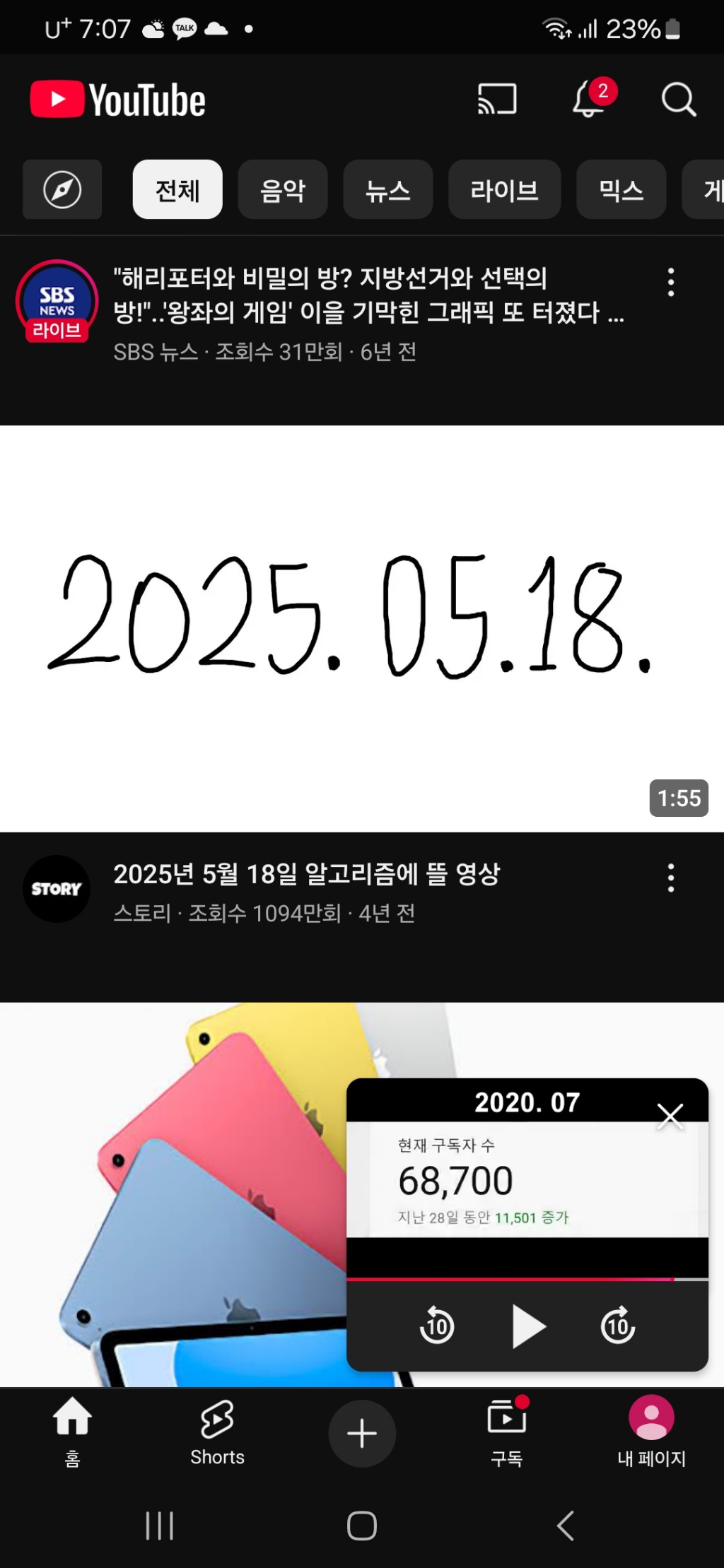Screen dimensions: 724x1568
Task: Rewind 10 seconds in miniplayer
Action: click(x=437, y=1326)
